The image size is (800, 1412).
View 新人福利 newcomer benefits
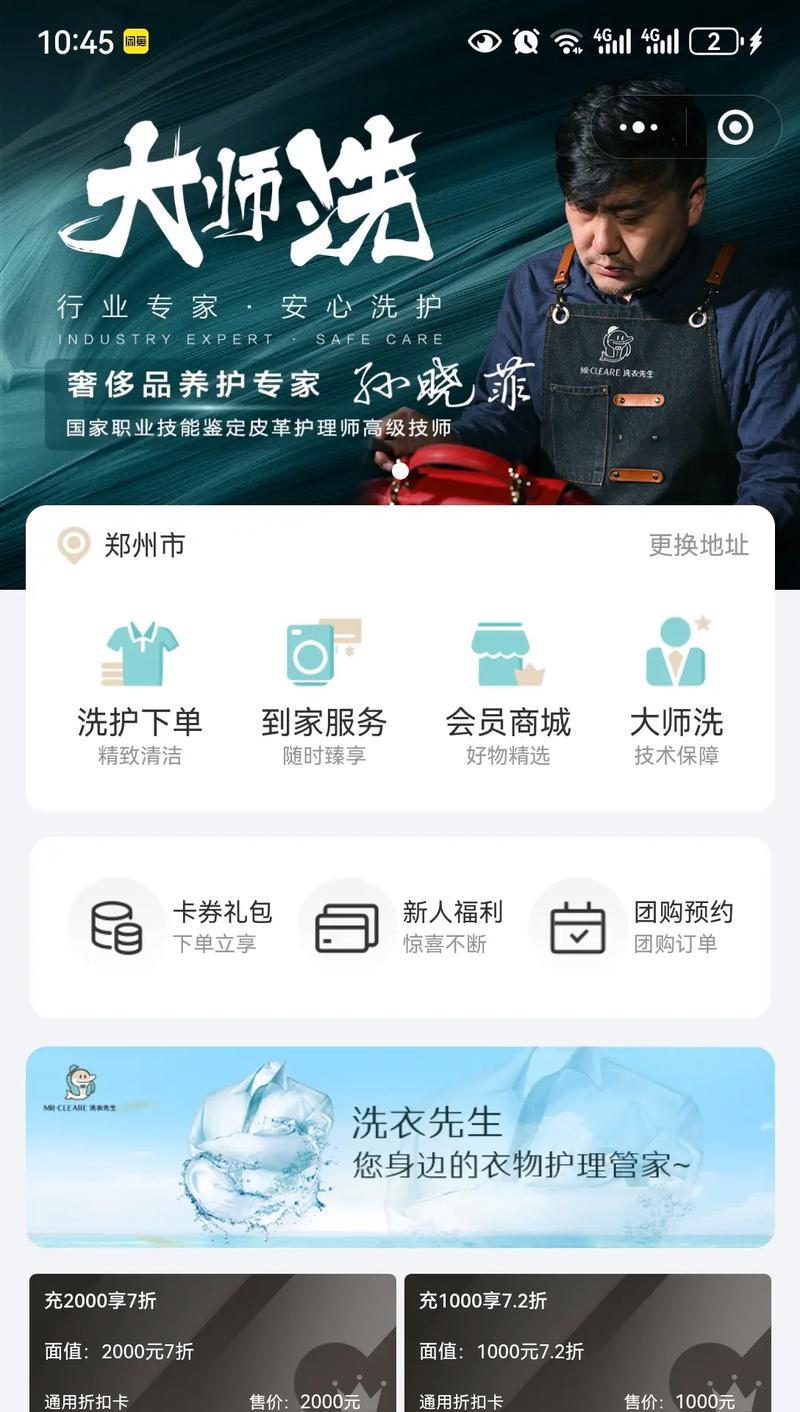coord(400,927)
